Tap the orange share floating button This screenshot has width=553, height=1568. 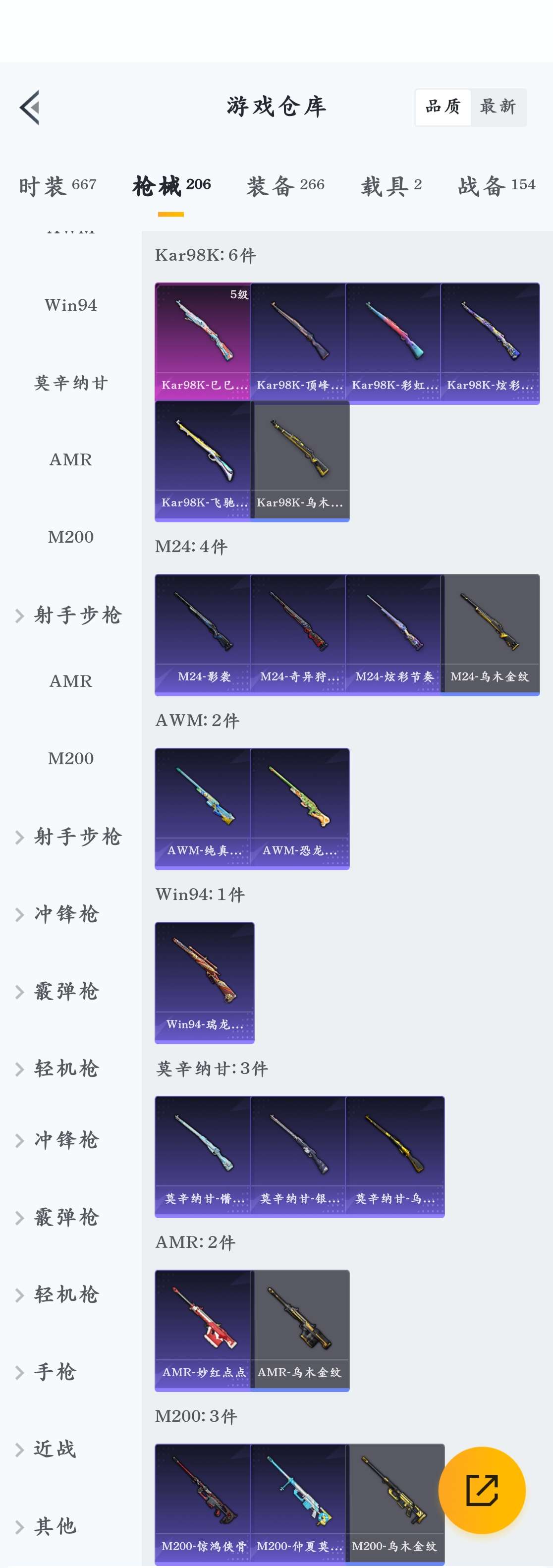[482, 1490]
